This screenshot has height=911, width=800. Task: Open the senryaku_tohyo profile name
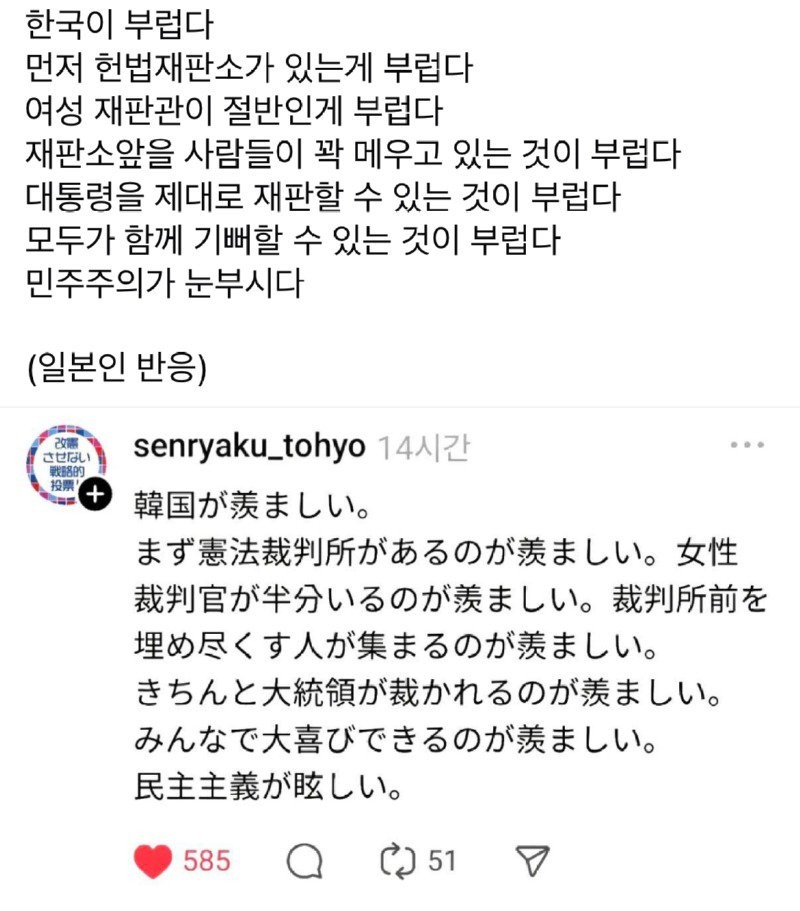(x=249, y=448)
